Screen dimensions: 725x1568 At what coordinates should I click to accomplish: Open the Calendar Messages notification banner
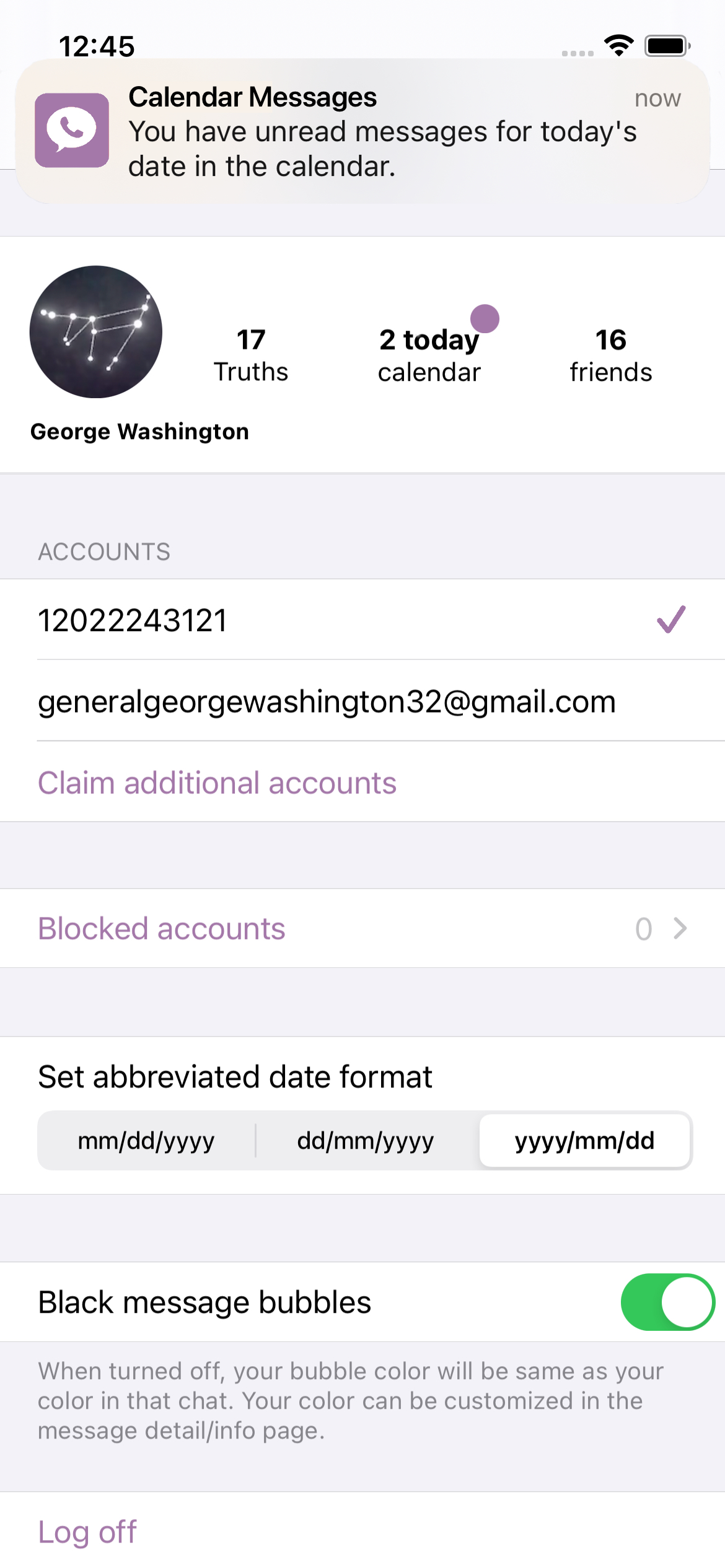point(362,131)
